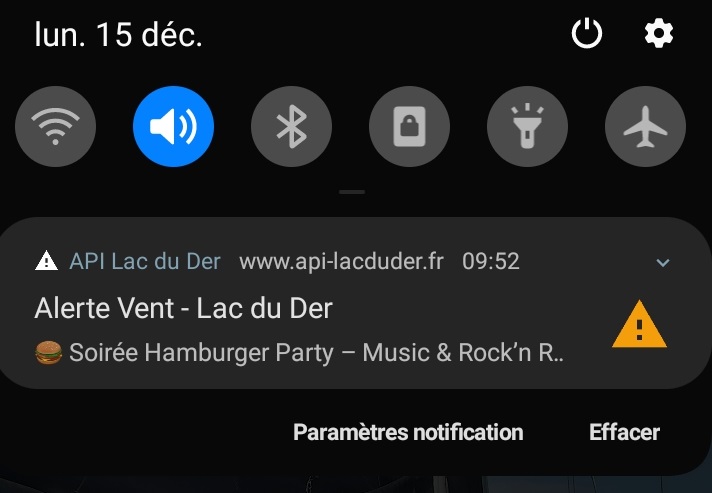Screen dimensions: 712x493
Task: Toggle Wi-Fi quick setting
Action: (55, 127)
